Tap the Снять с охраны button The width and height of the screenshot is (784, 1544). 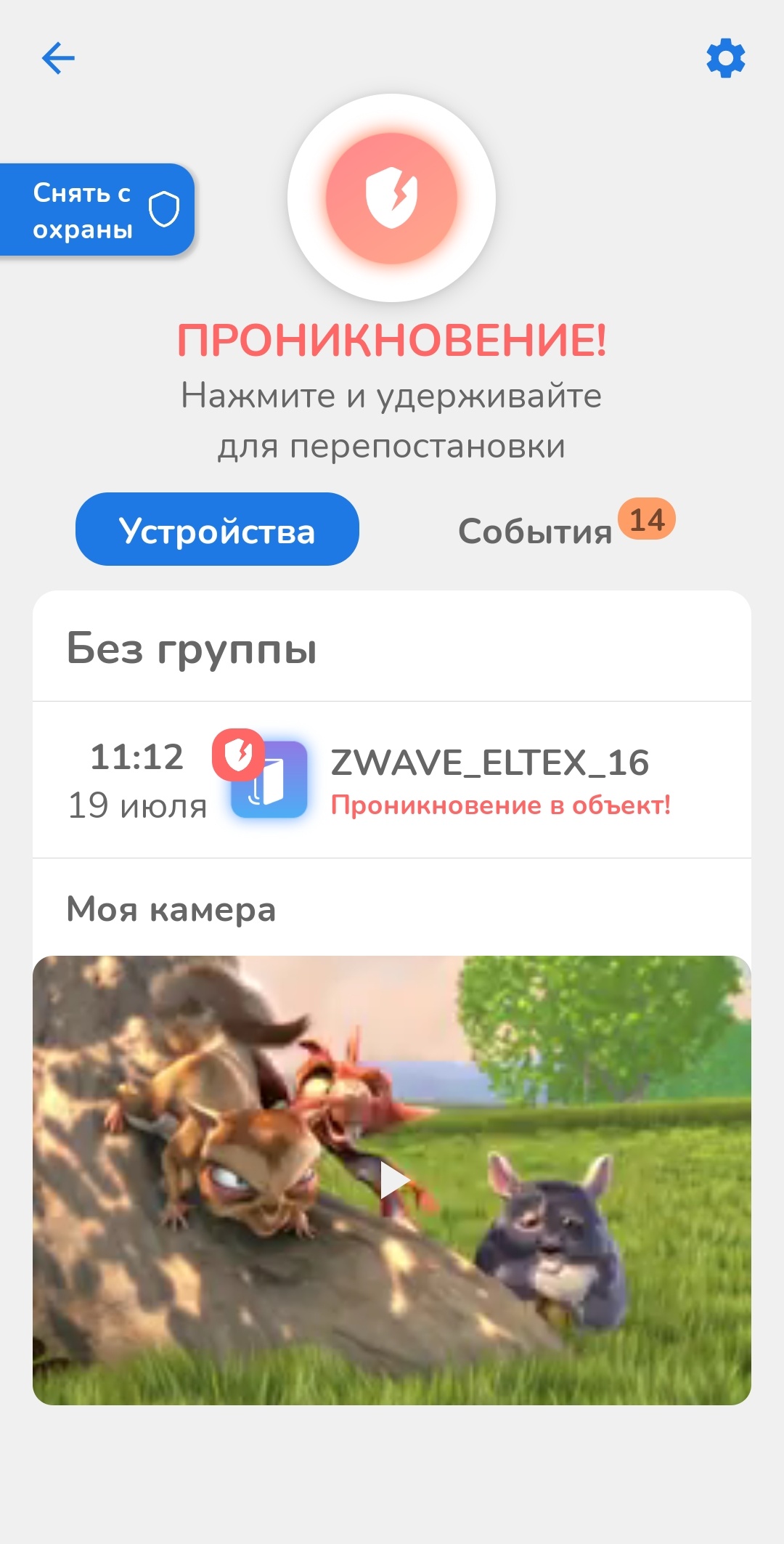tap(96, 210)
